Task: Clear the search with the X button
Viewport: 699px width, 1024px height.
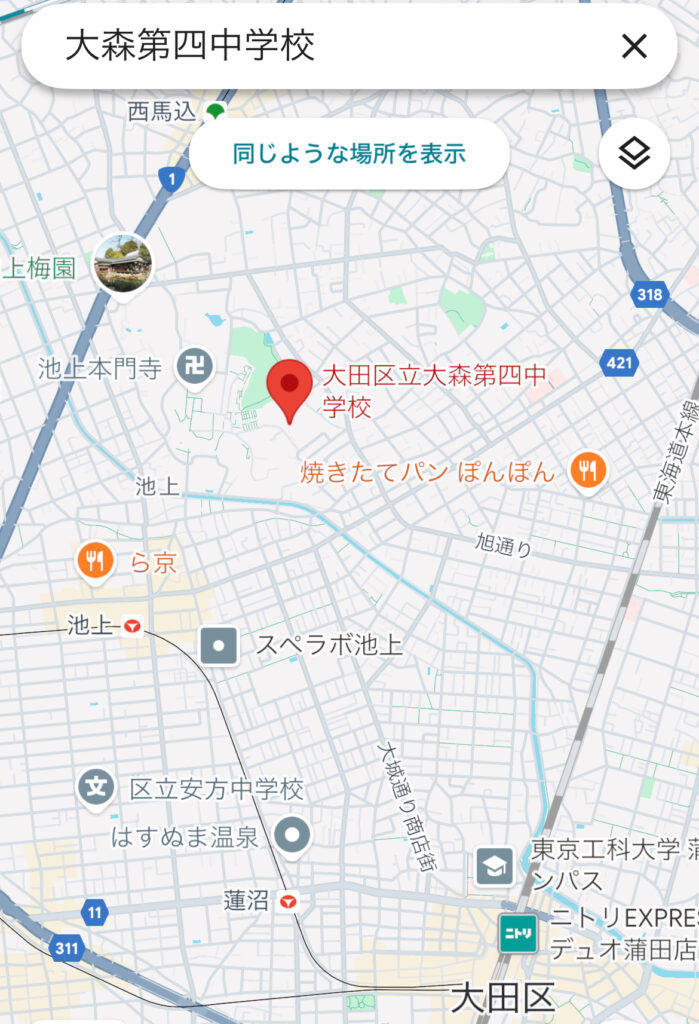Action: click(634, 46)
